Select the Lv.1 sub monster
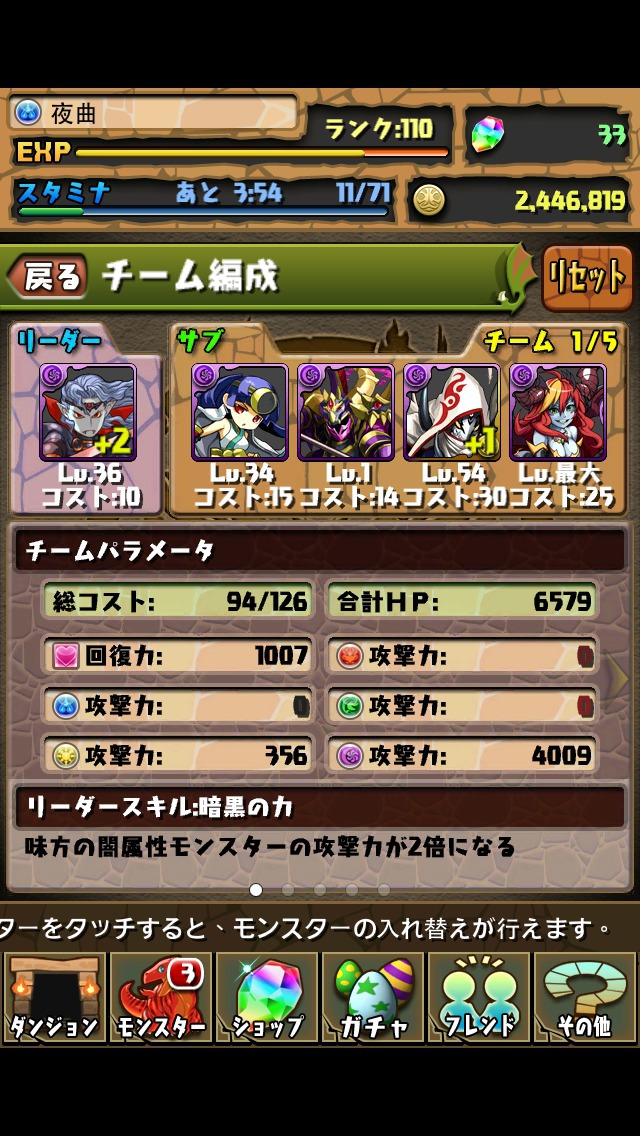Viewport: 640px width, 1136px height. [x=345, y=412]
